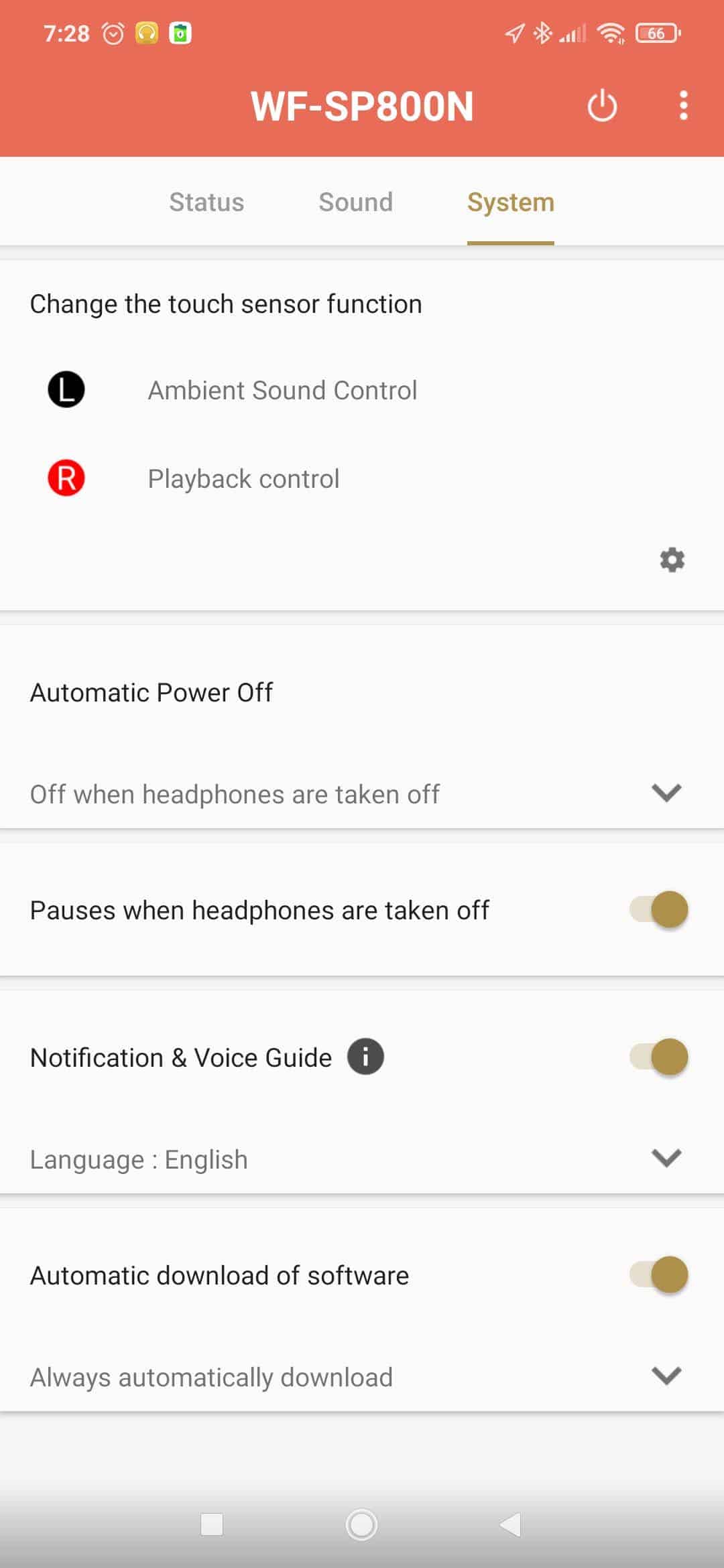Open touch sensor function settings gear
This screenshot has height=1568, width=724.
(672, 560)
